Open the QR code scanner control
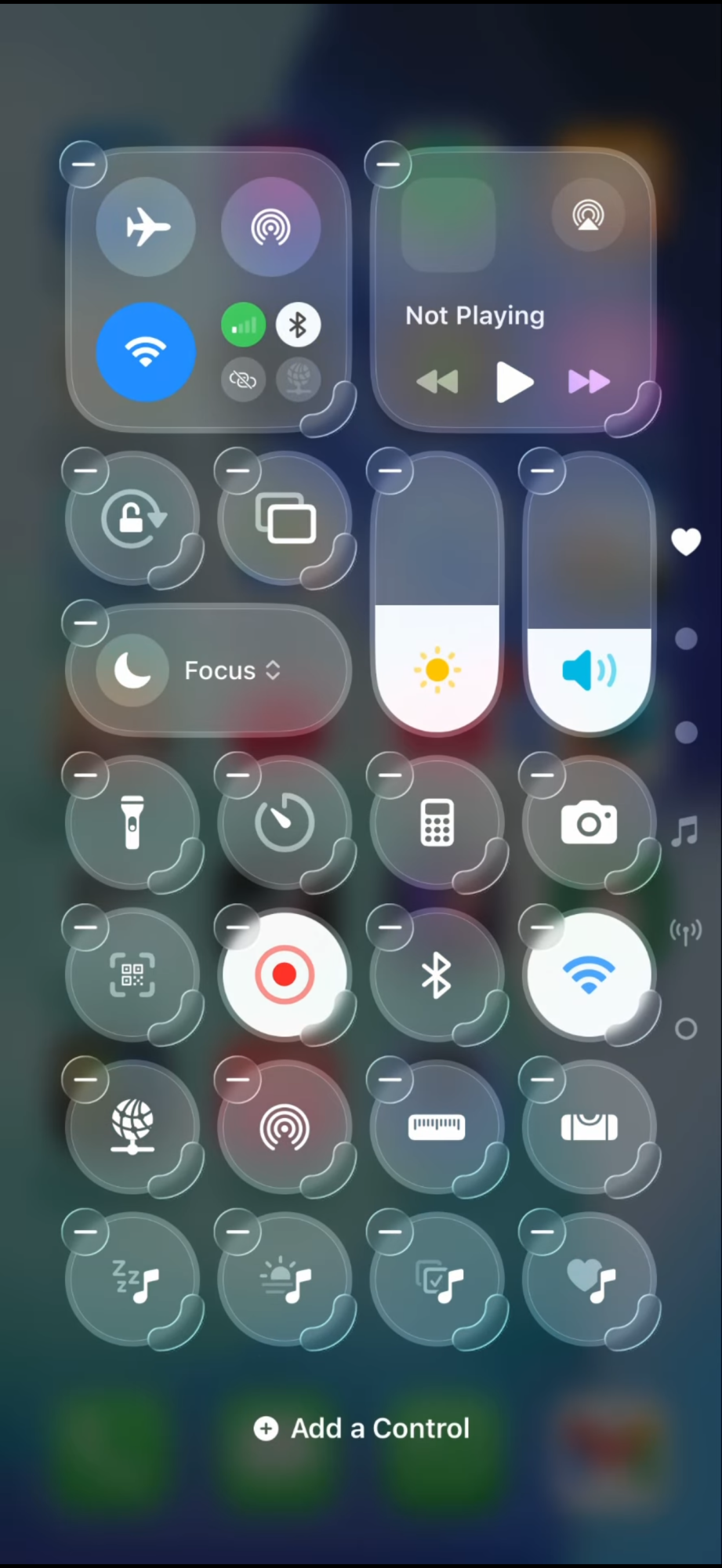Image resolution: width=722 pixels, height=1568 pixels. [x=132, y=975]
